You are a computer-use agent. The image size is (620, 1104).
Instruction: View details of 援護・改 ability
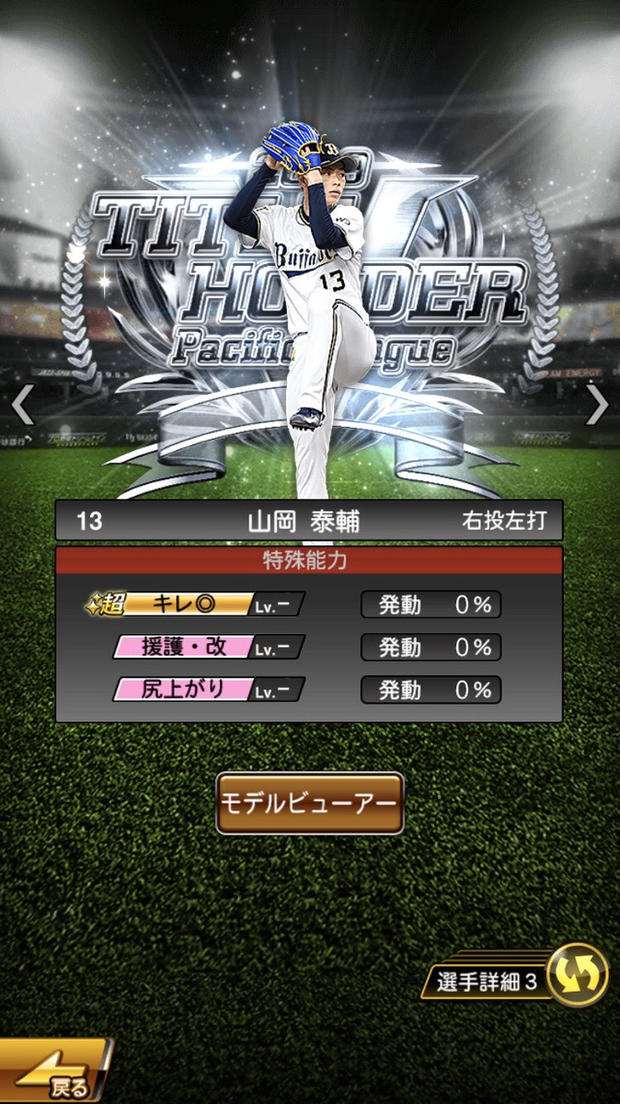(208, 647)
